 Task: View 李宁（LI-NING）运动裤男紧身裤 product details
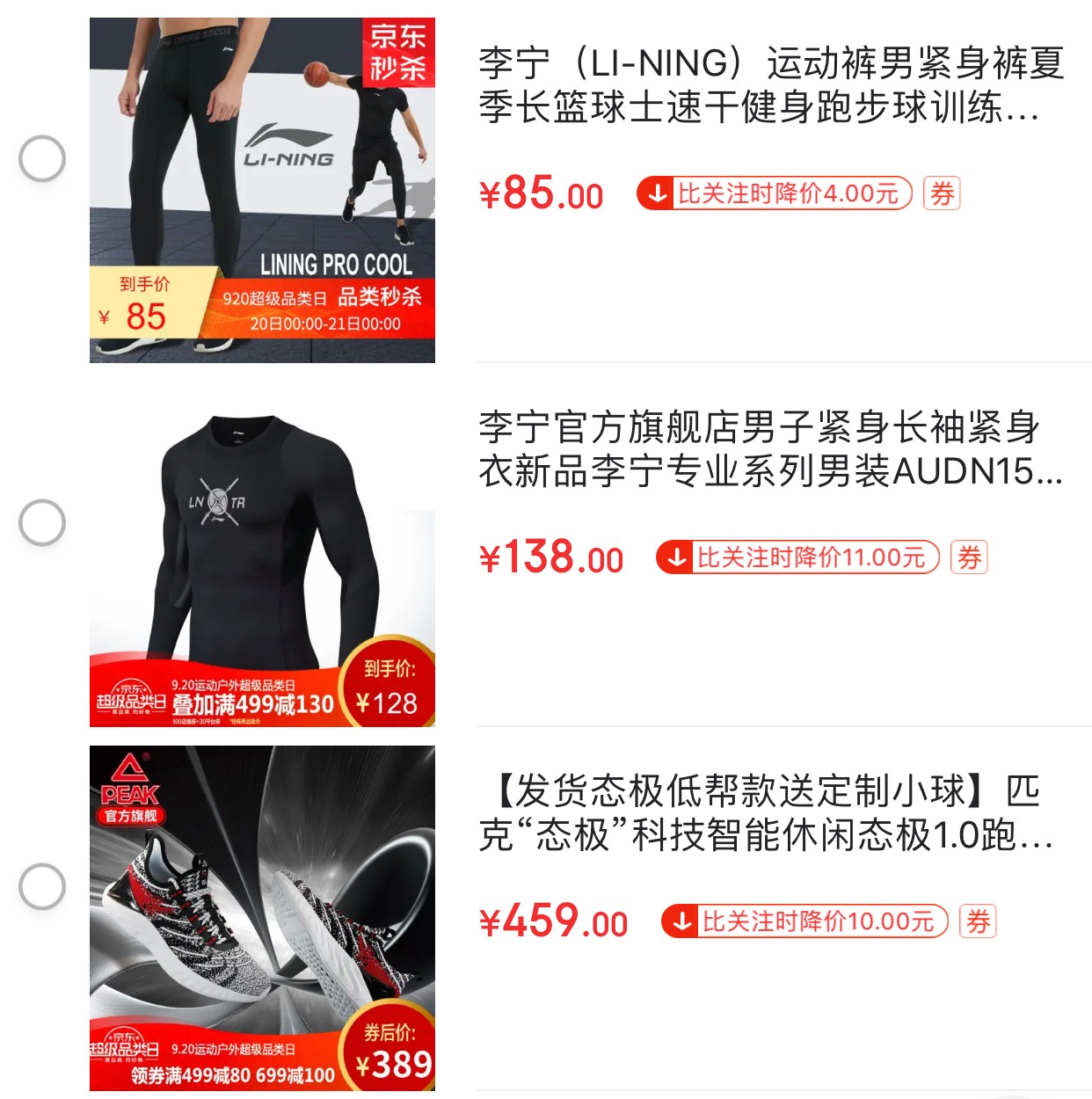click(x=770, y=85)
